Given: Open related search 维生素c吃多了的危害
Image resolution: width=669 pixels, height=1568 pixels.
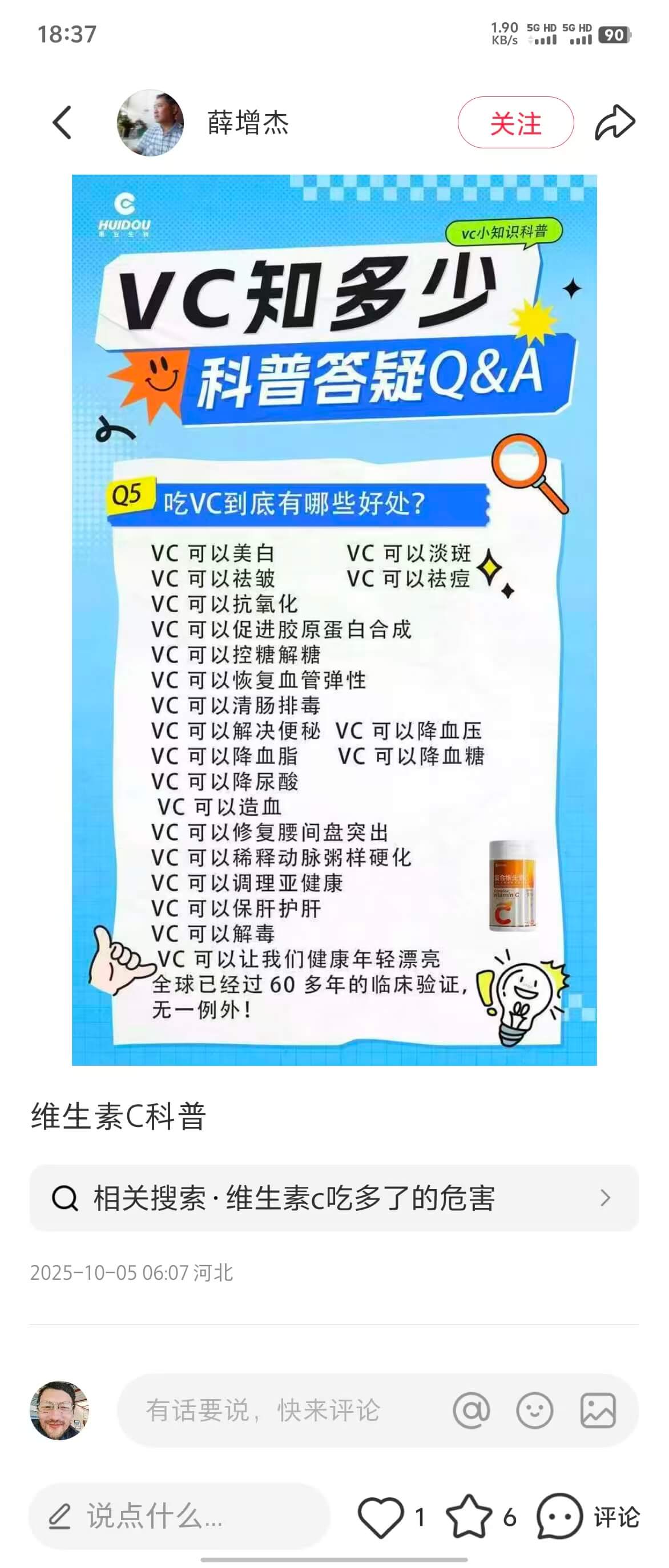Looking at the screenshot, I should pyautogui.click(x=334, y=1198).
